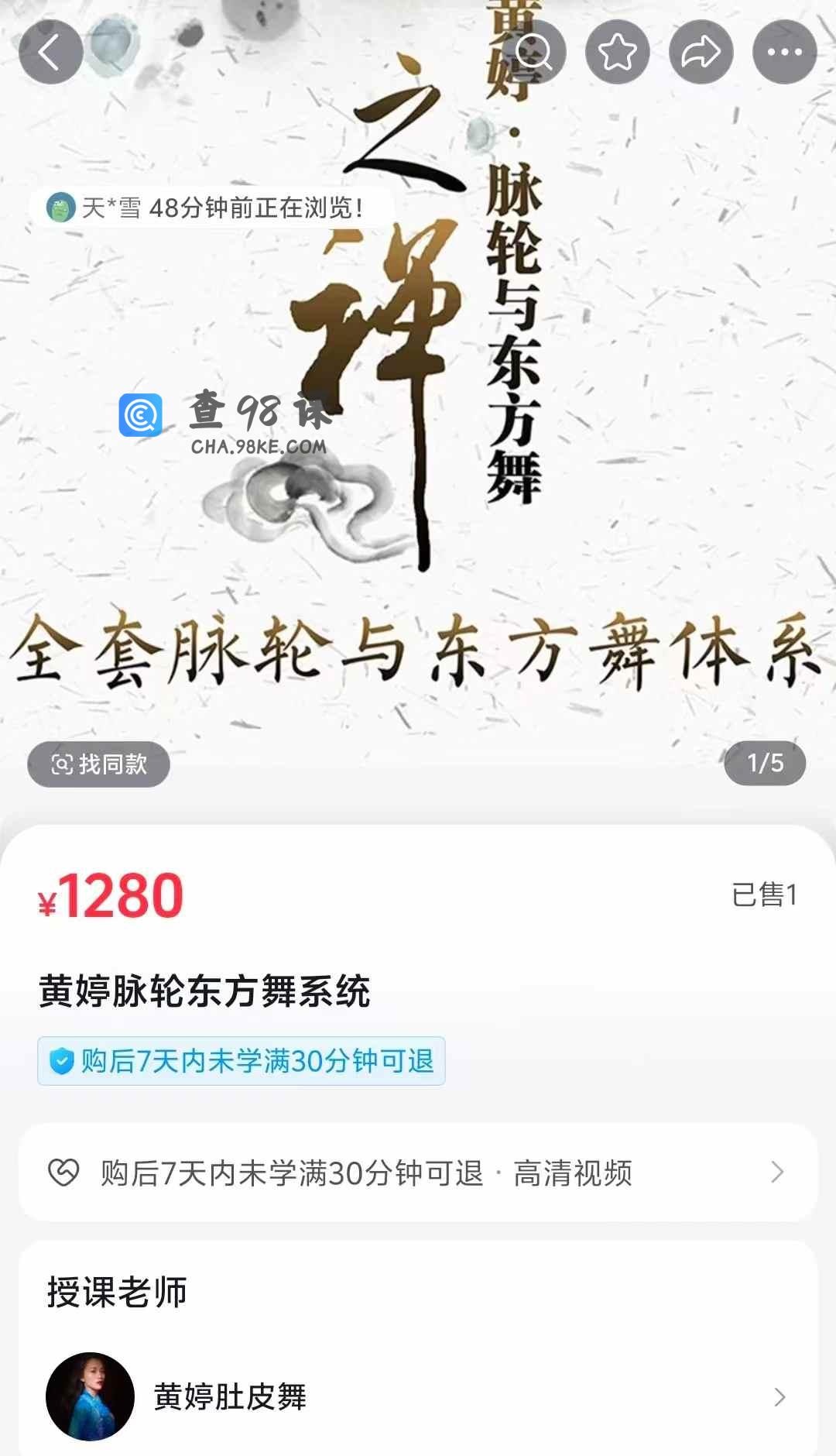This screenshot has height=1456, width=836.
Task: Tap the blue 购后7天内未学满30分钟可退 refund tag
Action: point(242,1061)
